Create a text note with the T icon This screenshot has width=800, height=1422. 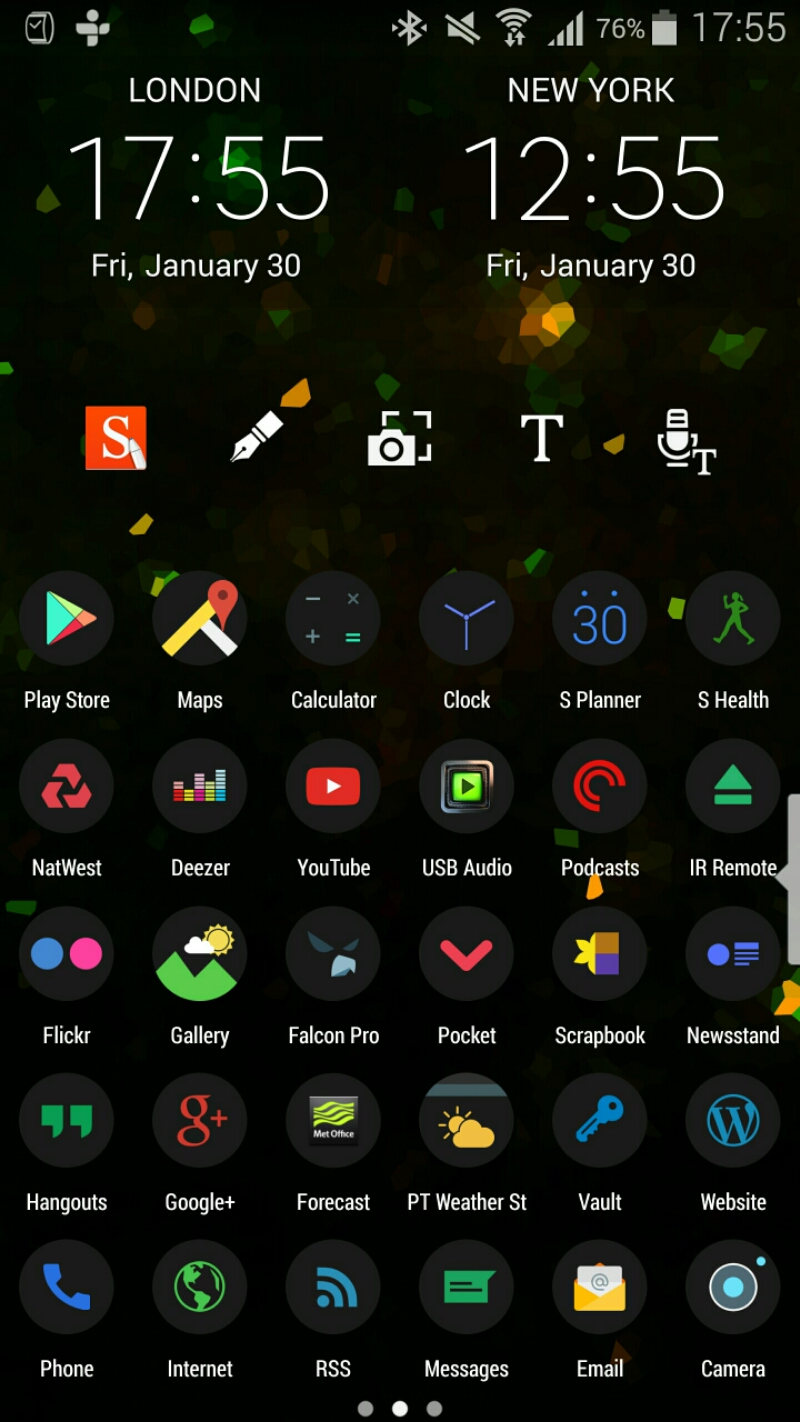pyautogui.click(x=541, y=438)
